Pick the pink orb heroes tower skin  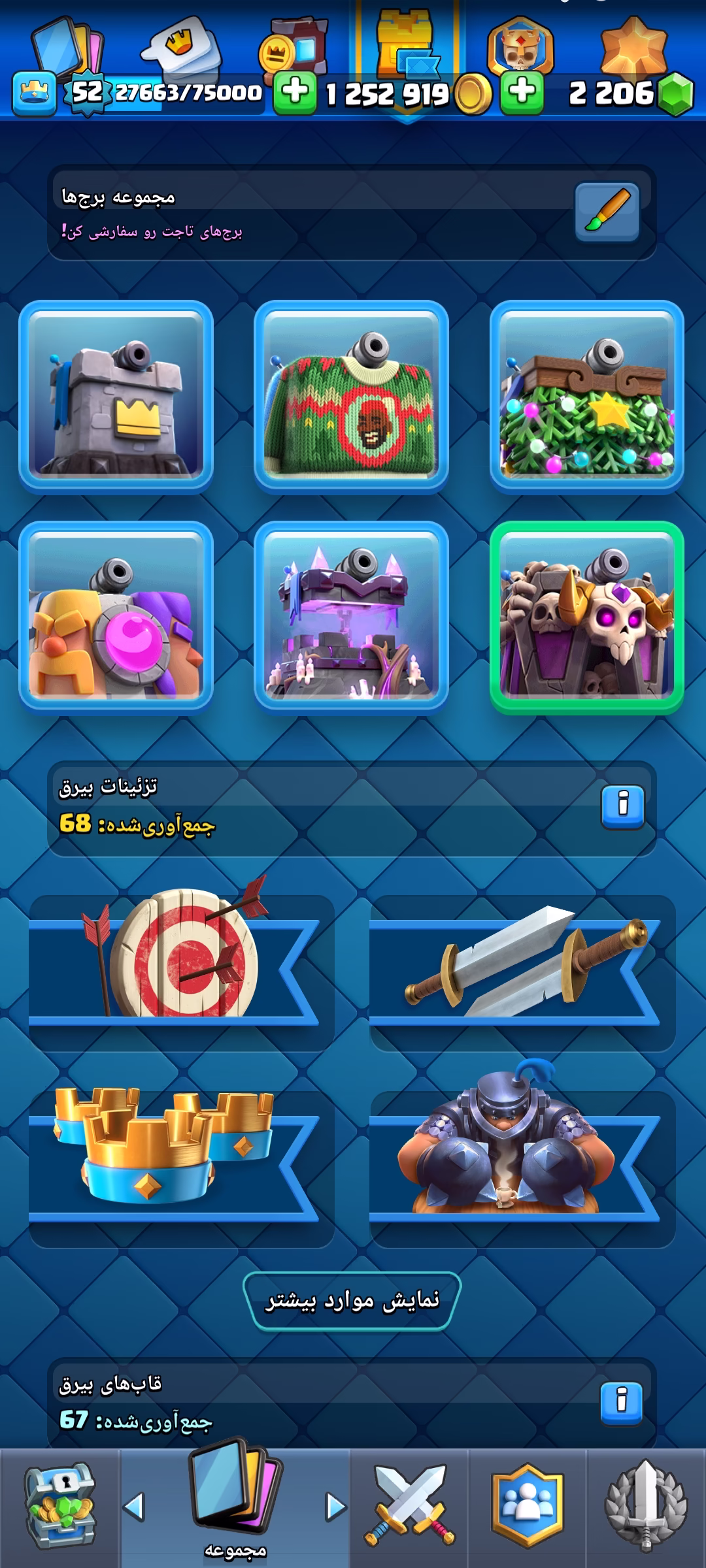(x=116, y=617)
